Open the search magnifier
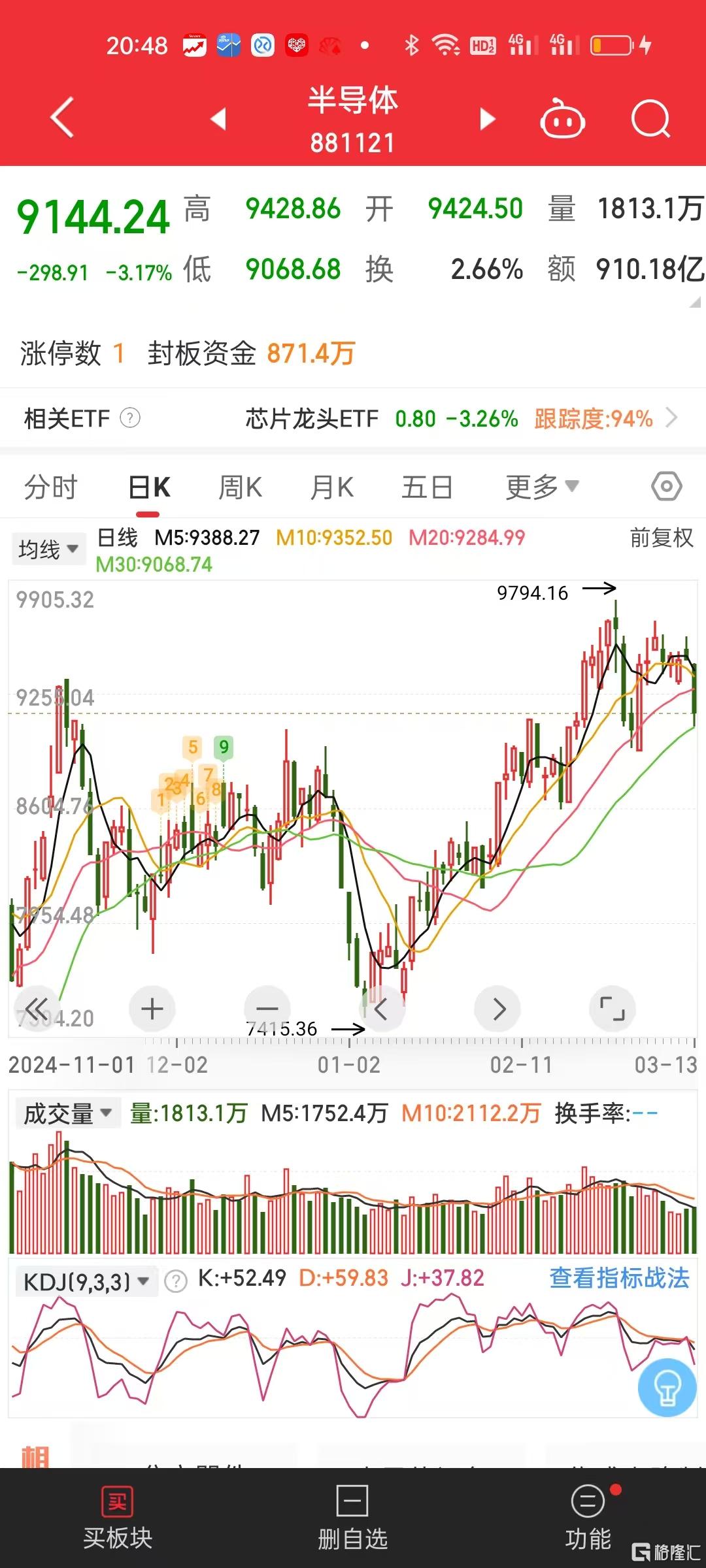706x1568 pixels. [650, 119]
